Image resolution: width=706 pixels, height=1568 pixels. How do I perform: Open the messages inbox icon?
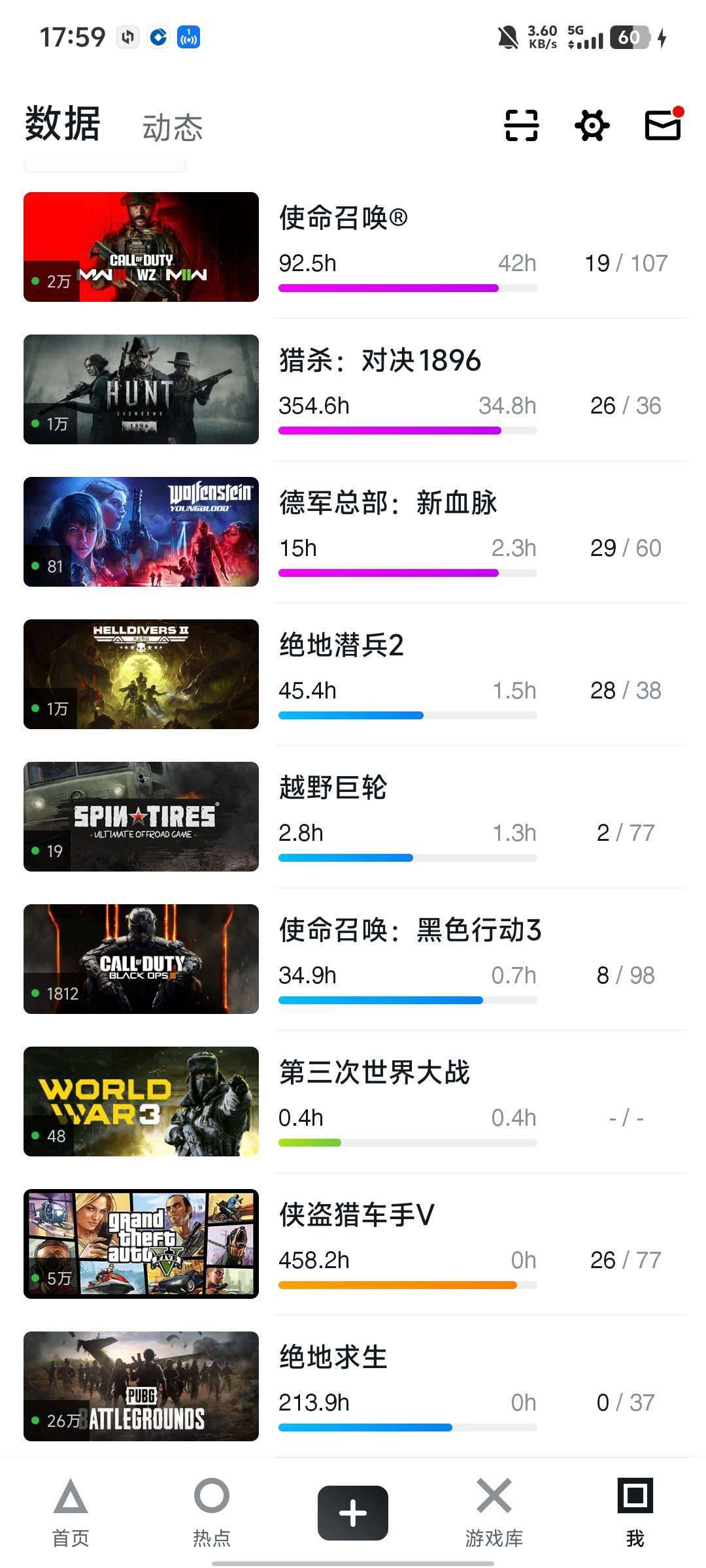pos(663,124)
